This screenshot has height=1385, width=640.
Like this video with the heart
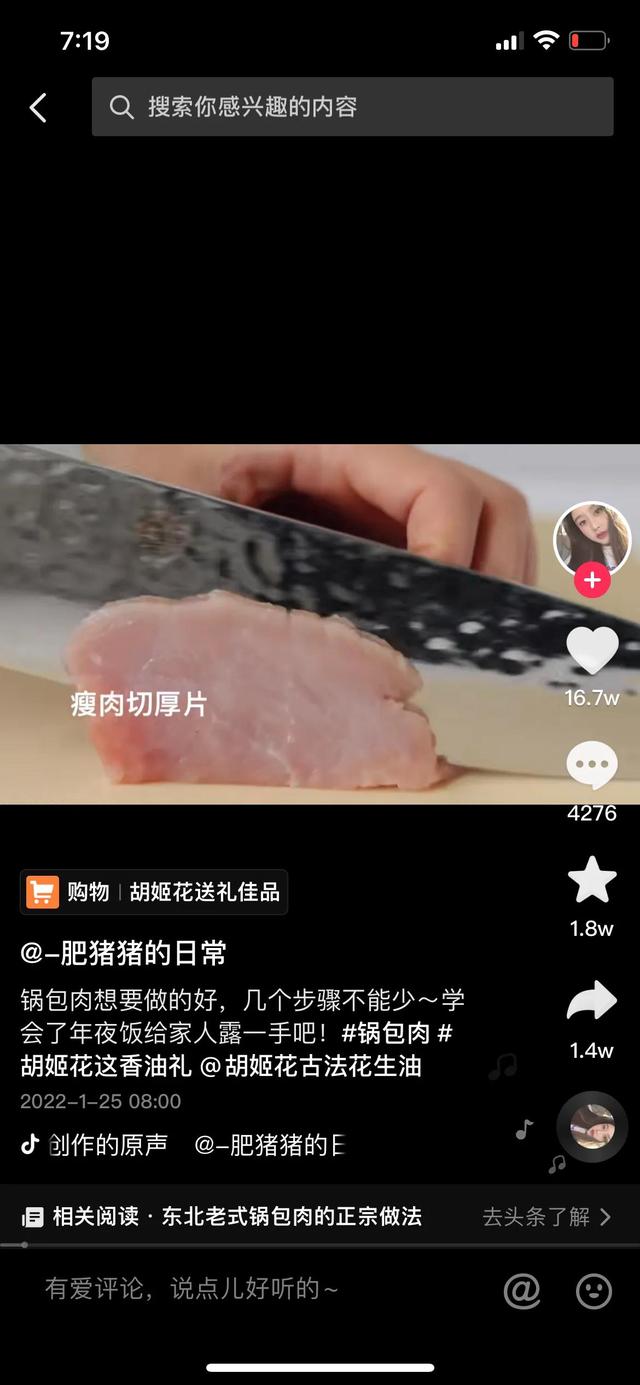pos(592,650)
